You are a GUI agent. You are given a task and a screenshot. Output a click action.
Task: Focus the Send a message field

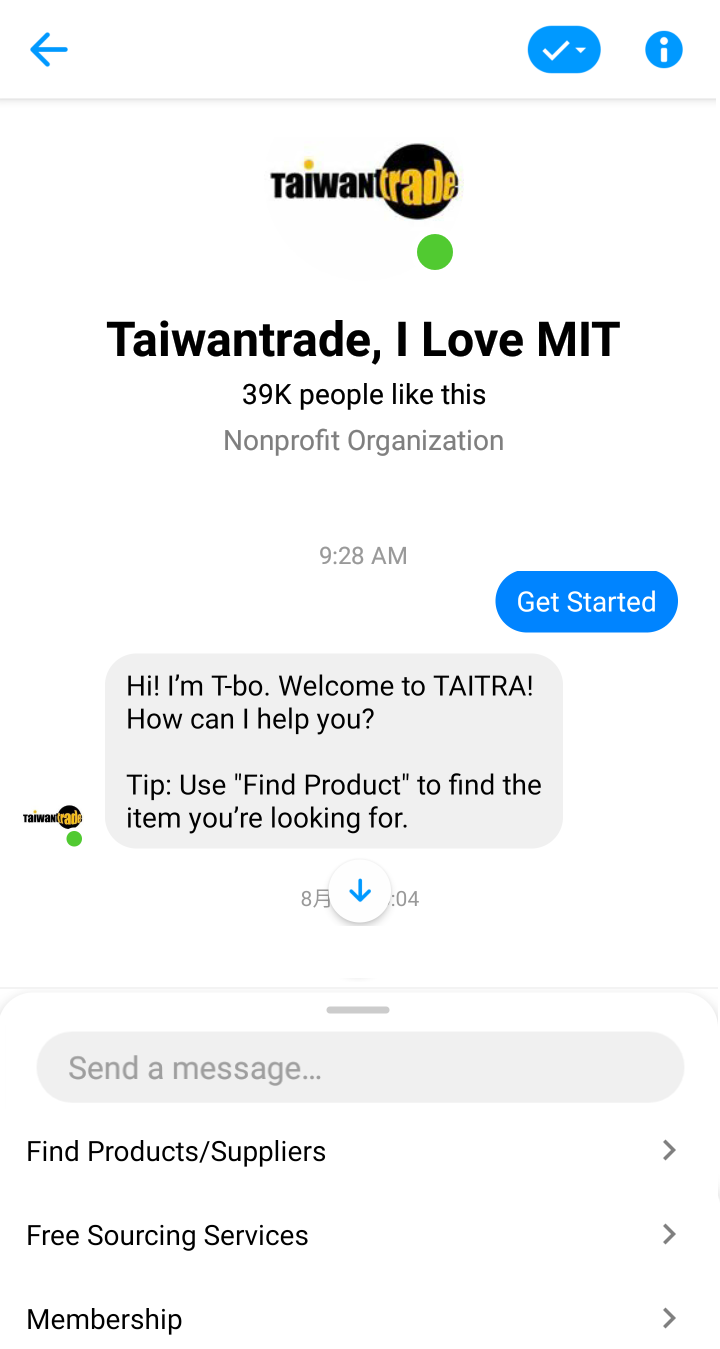(x=360, y=1068)
